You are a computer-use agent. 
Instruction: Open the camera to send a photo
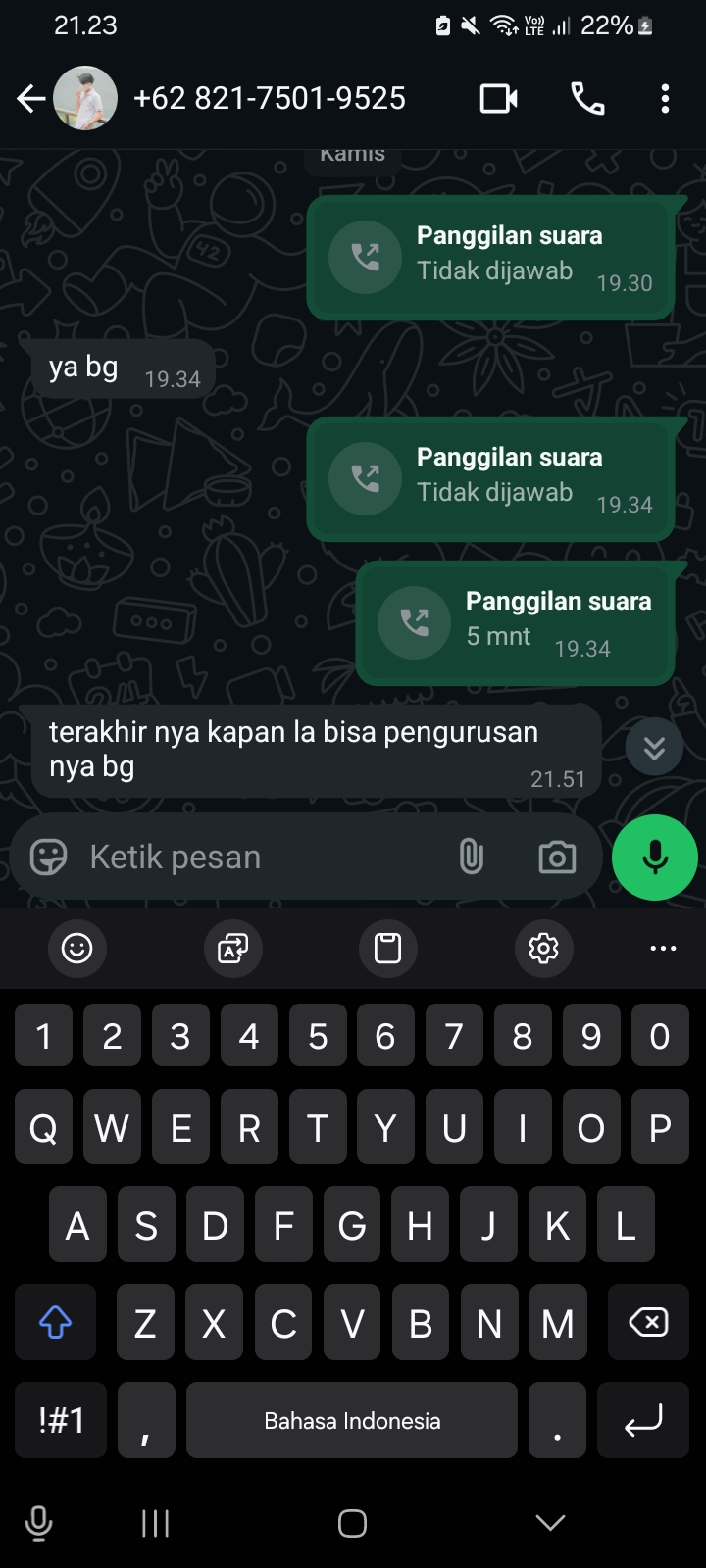click(x=557, y=857)
